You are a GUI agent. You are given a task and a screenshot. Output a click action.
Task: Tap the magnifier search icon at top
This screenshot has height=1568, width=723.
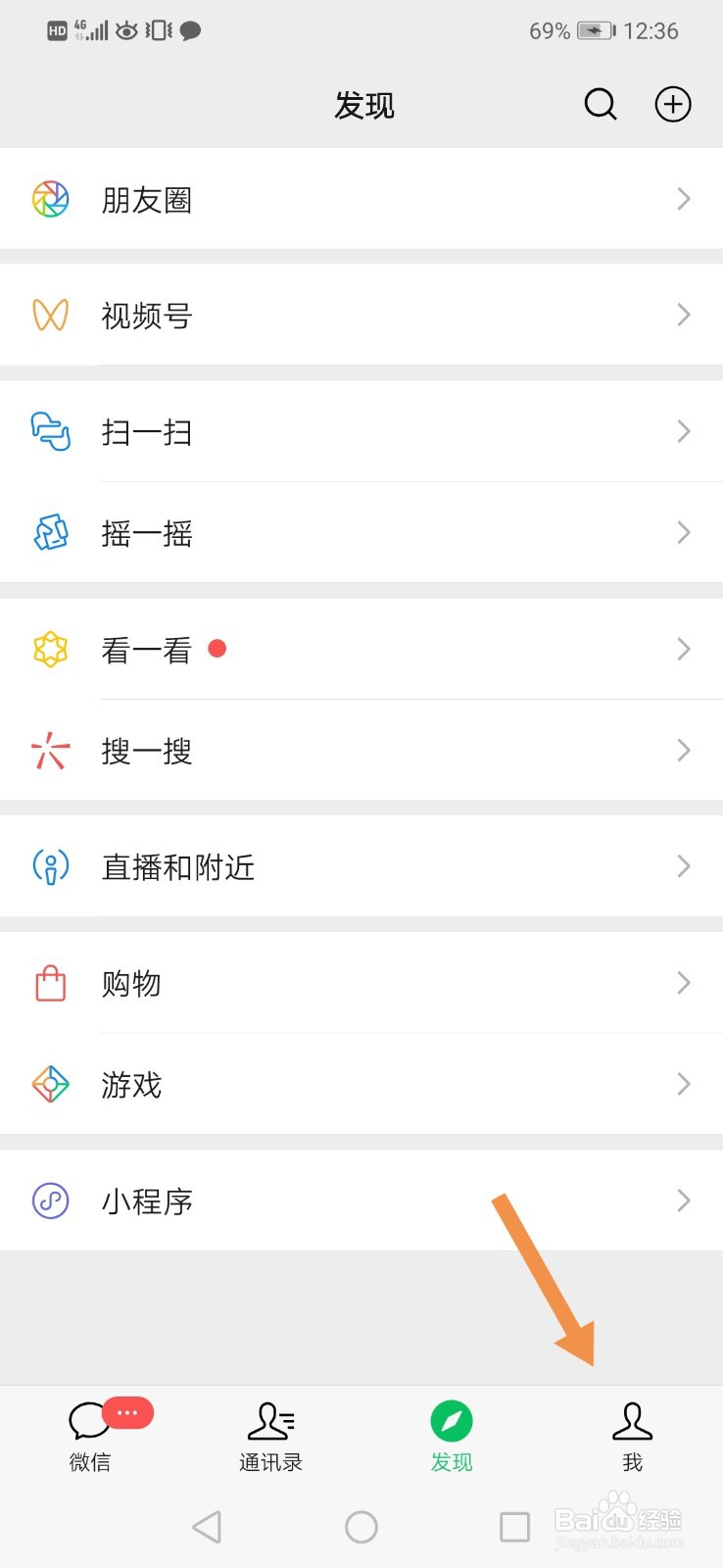click(x=600, y=104)
